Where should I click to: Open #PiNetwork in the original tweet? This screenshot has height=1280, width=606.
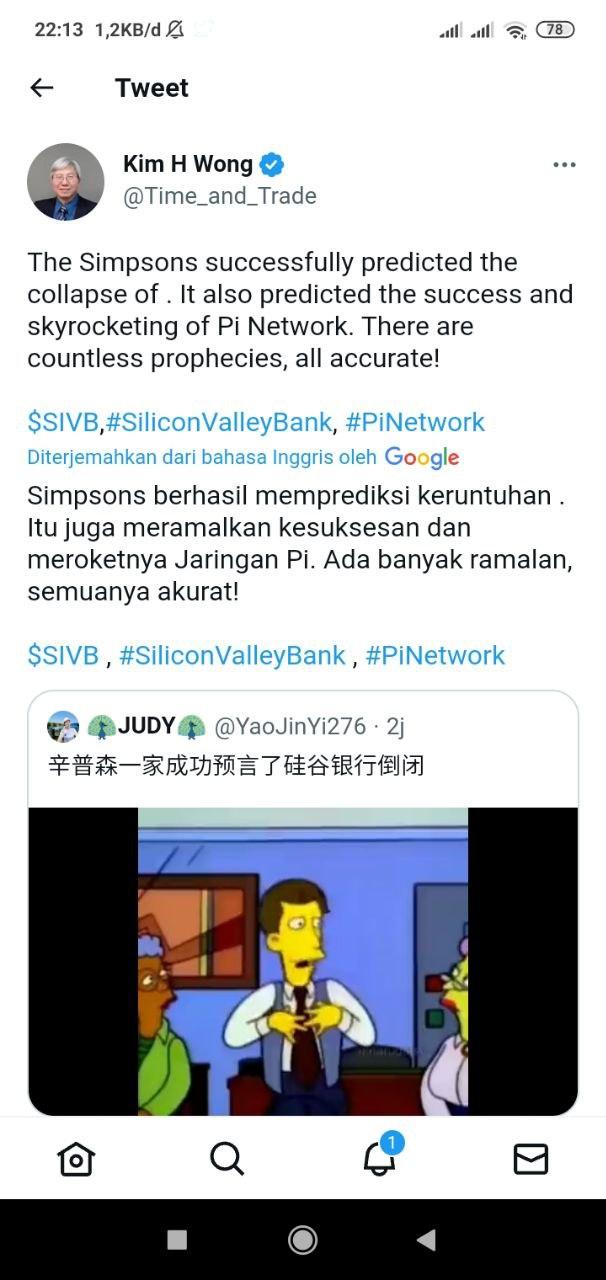(415, 422)
